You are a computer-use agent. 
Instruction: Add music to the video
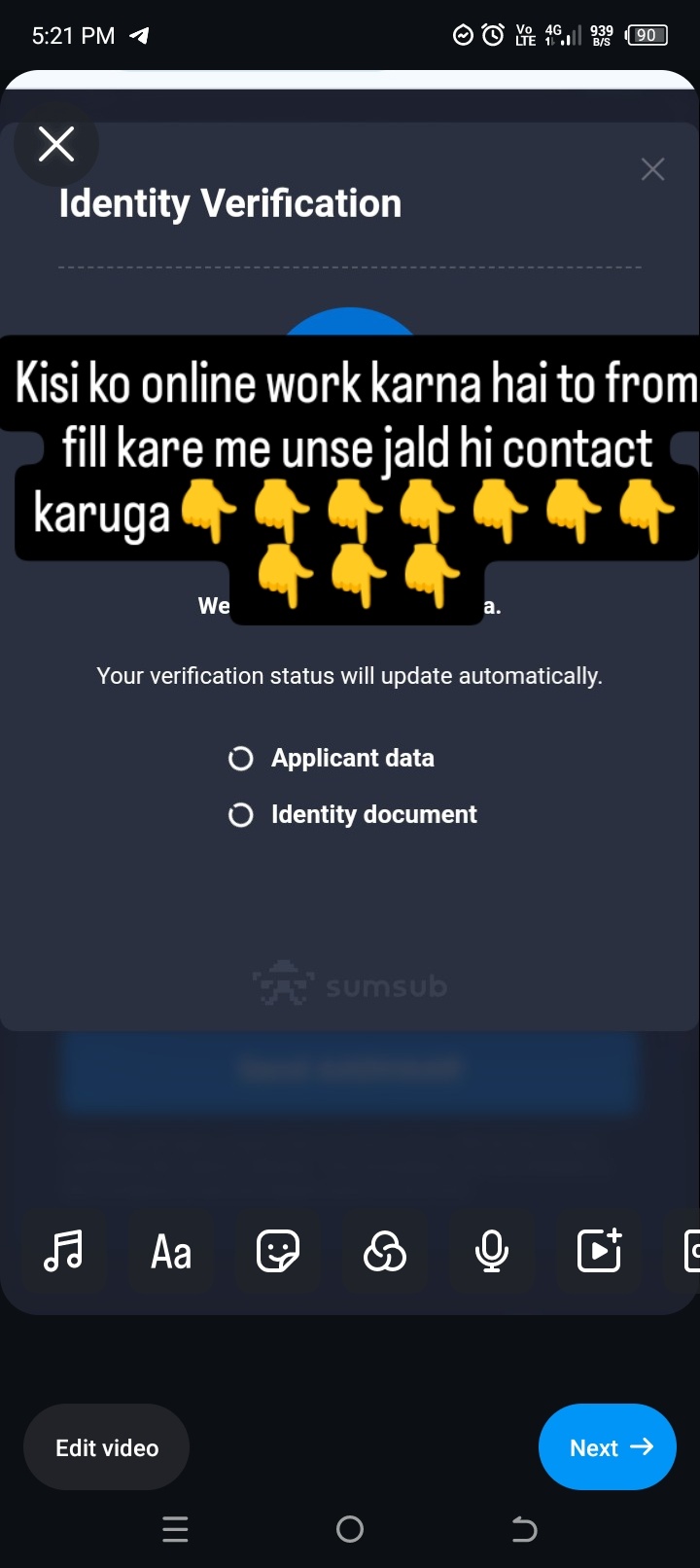[x=64, y=1251]
